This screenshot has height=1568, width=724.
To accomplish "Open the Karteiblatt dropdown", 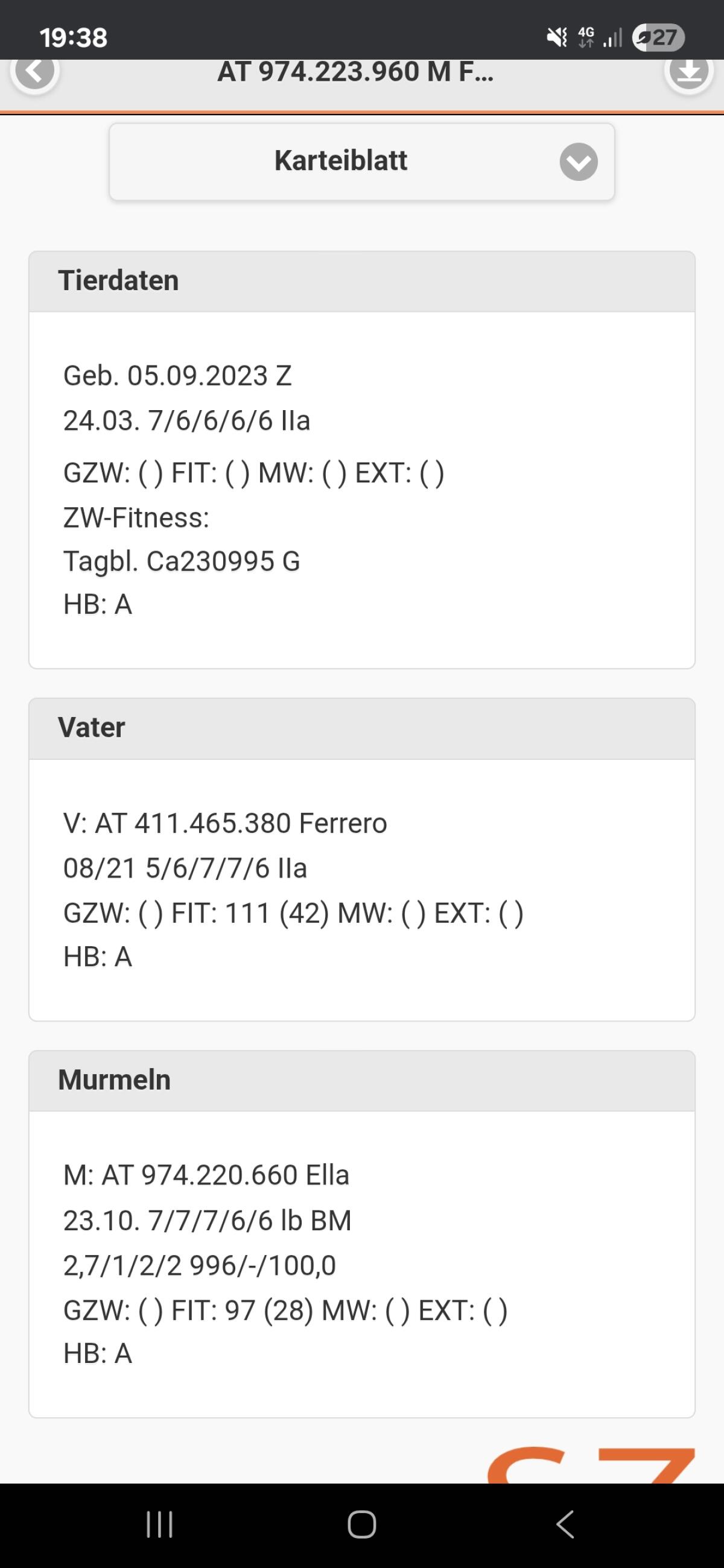I will (x=578, y=161).
